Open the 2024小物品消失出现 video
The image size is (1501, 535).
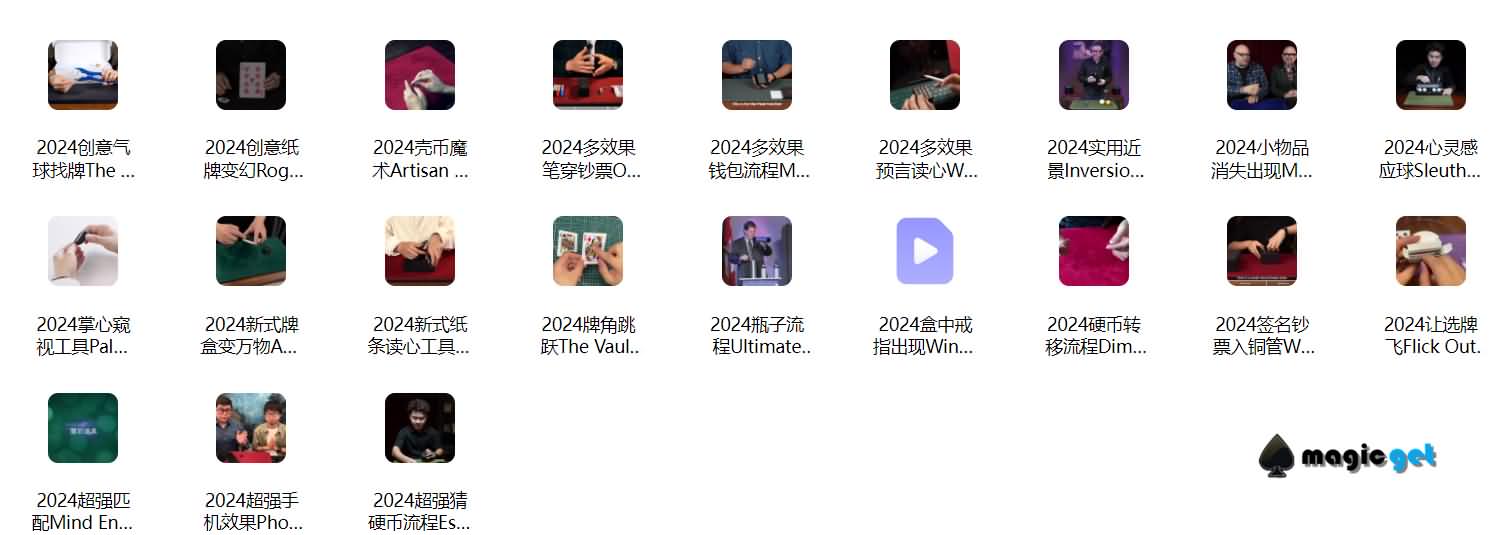1262,75
